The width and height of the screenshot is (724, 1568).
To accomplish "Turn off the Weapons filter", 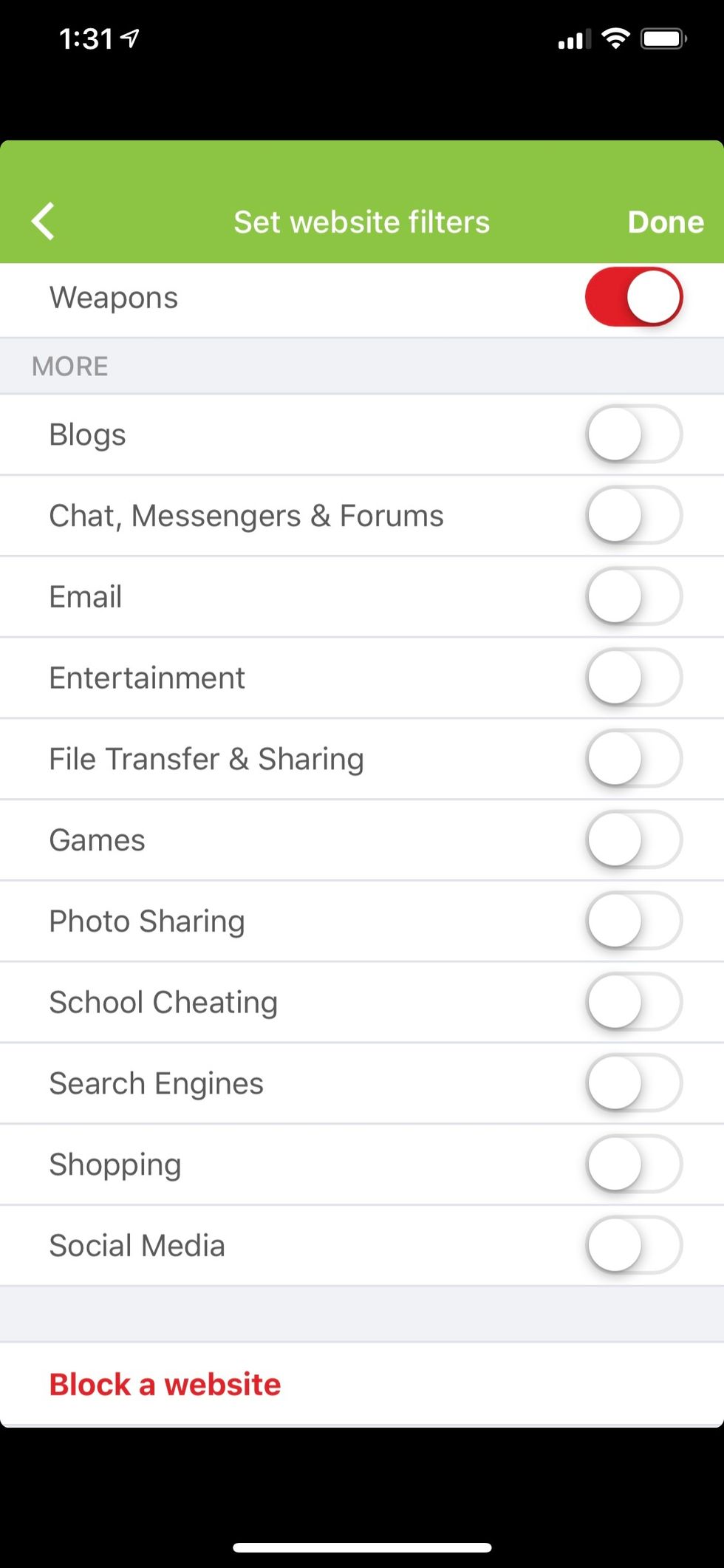I will click(633, 297).
